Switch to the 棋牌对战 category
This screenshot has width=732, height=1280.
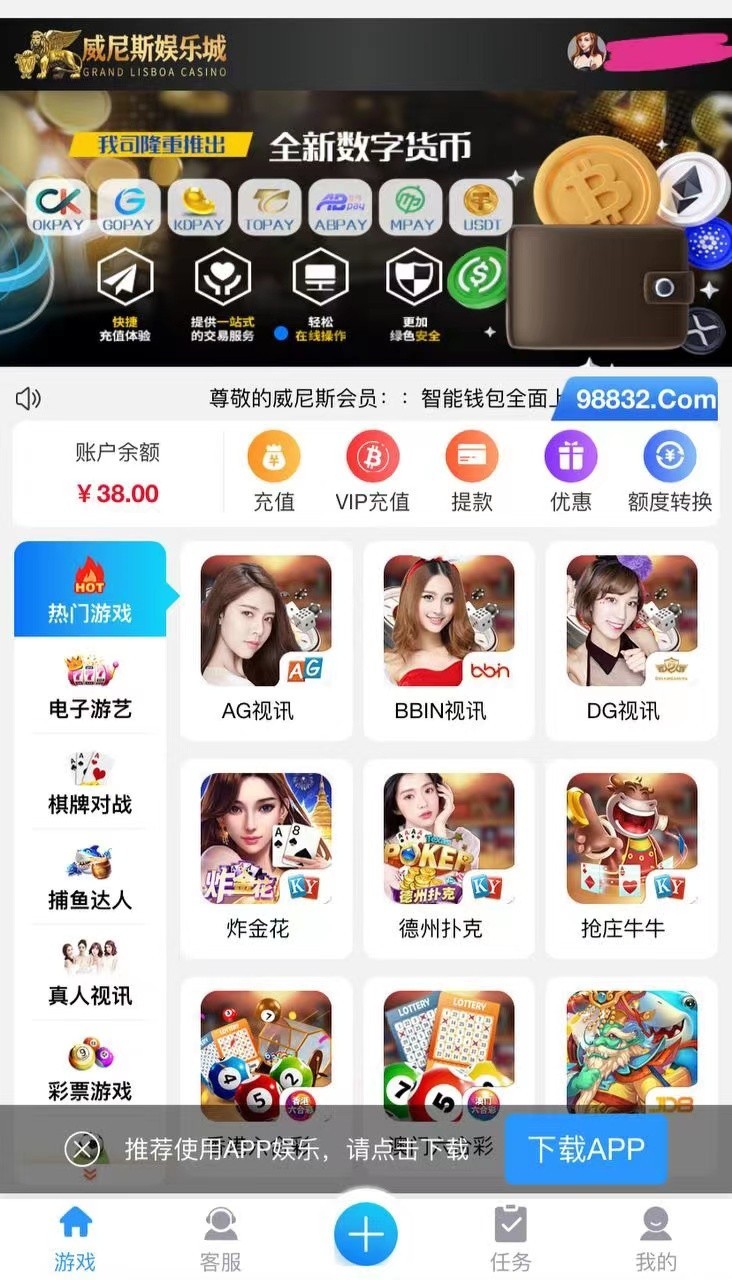pos(90,782)
